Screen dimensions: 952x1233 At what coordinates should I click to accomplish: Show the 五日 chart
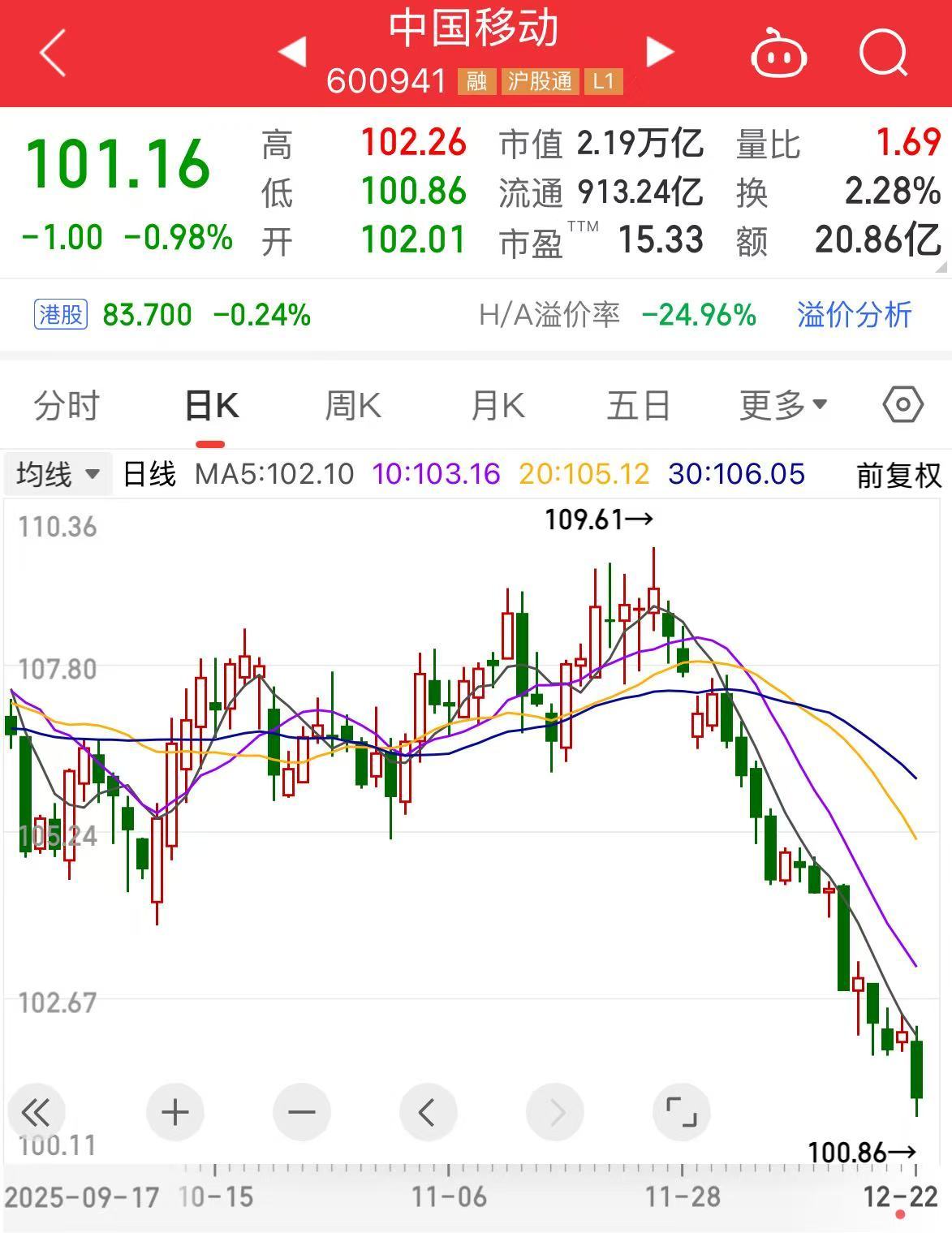click(x=639, y=405)
